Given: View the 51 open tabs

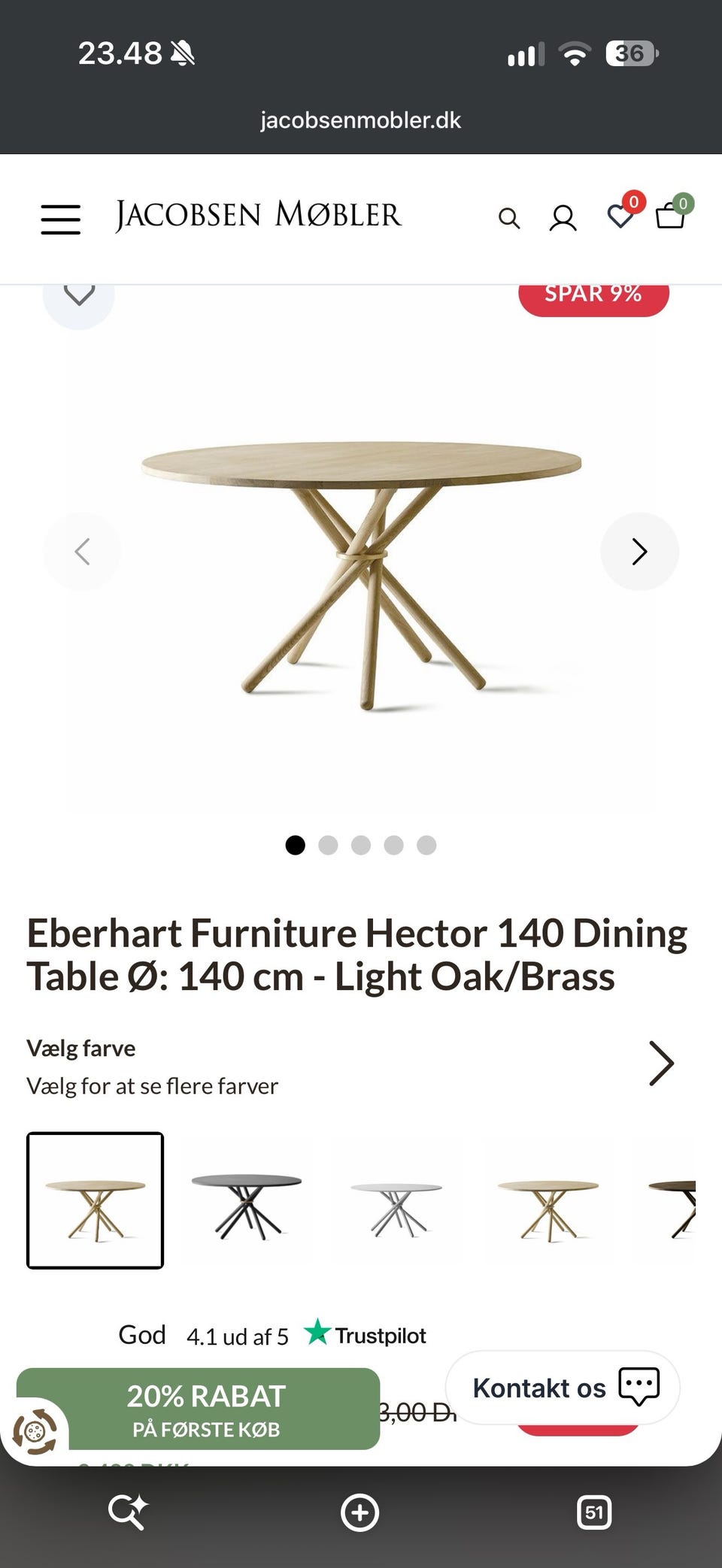Looking at the screenshot, I should 594,1512.
